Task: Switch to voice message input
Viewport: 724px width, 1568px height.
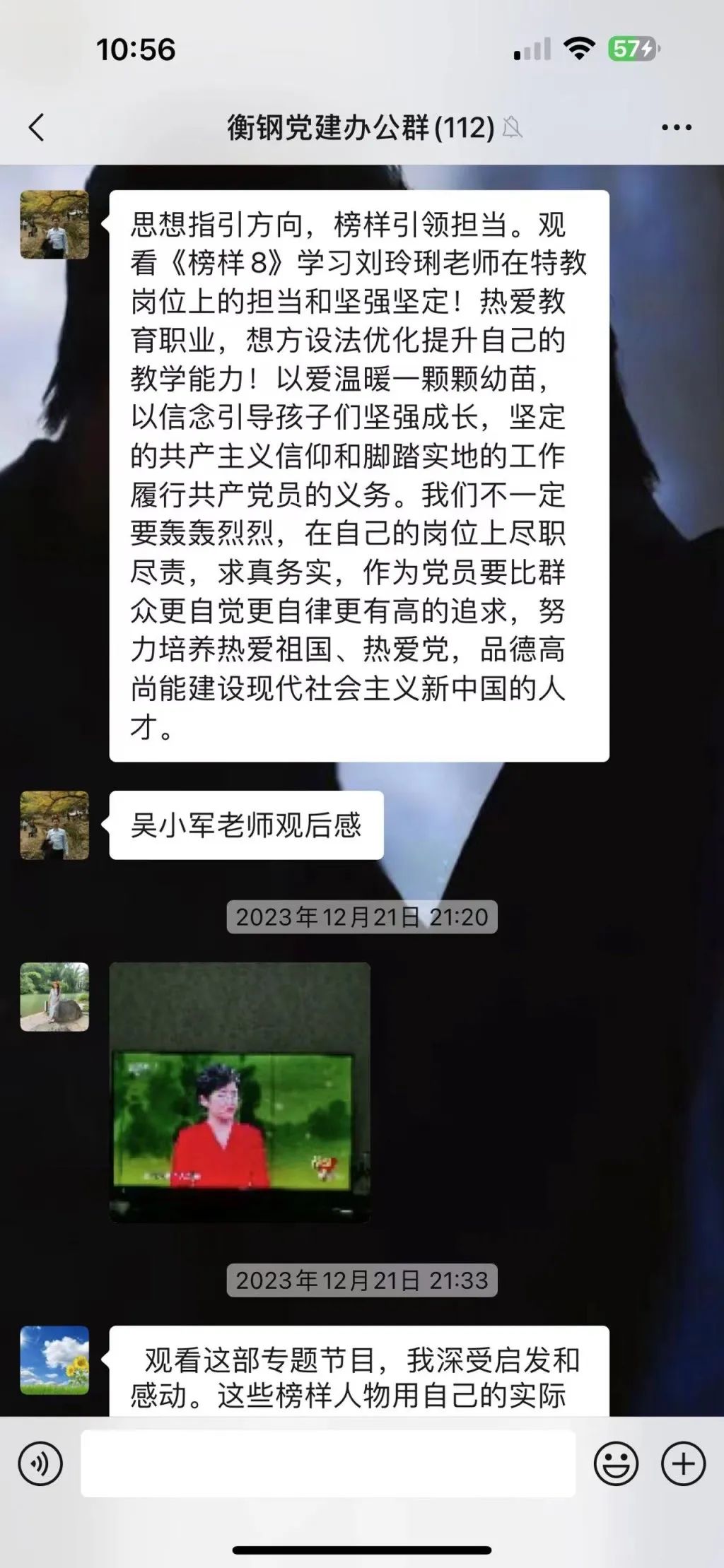Action: 40,1464
